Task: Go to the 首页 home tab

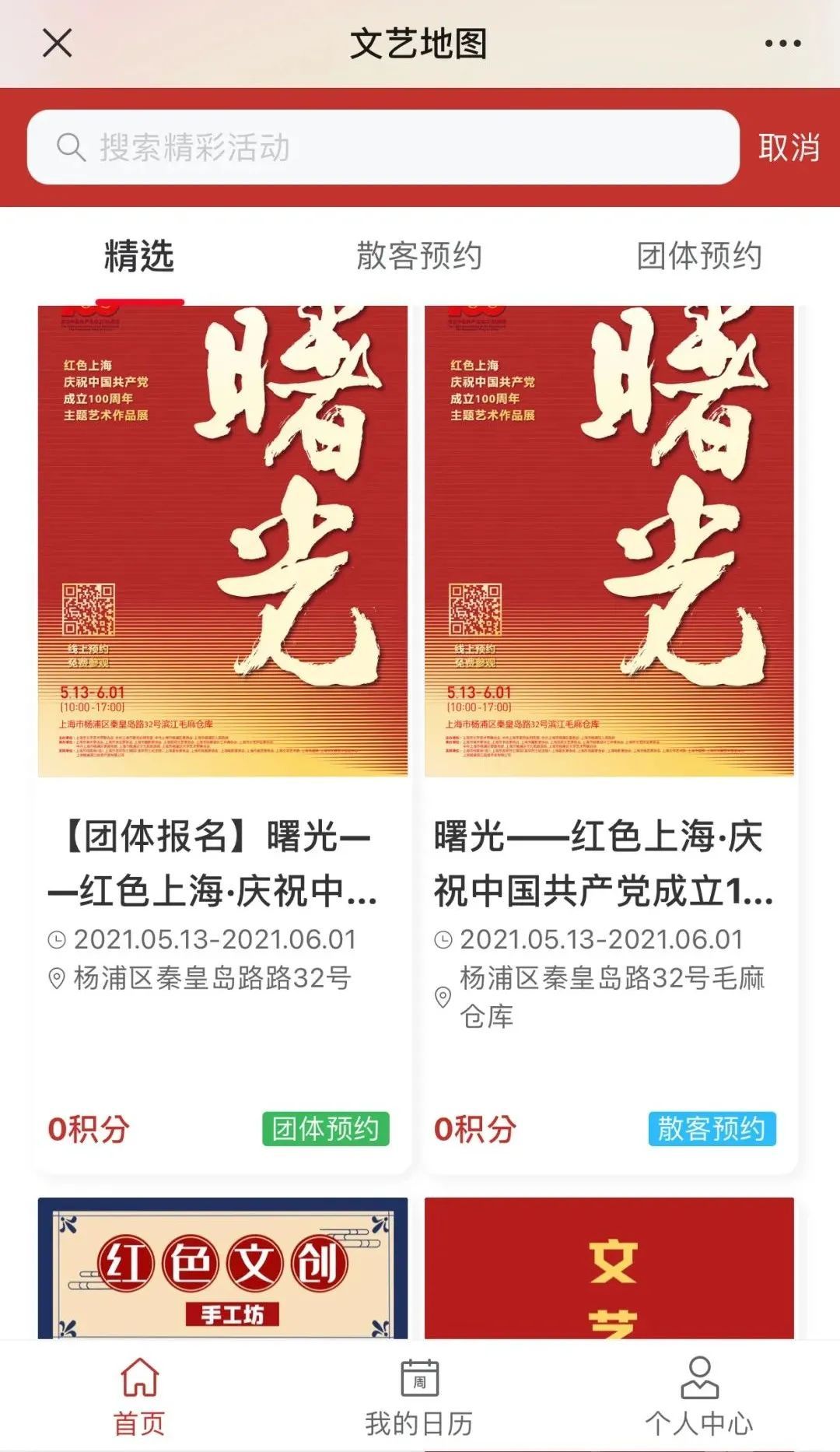Action: pos(140,1396)
